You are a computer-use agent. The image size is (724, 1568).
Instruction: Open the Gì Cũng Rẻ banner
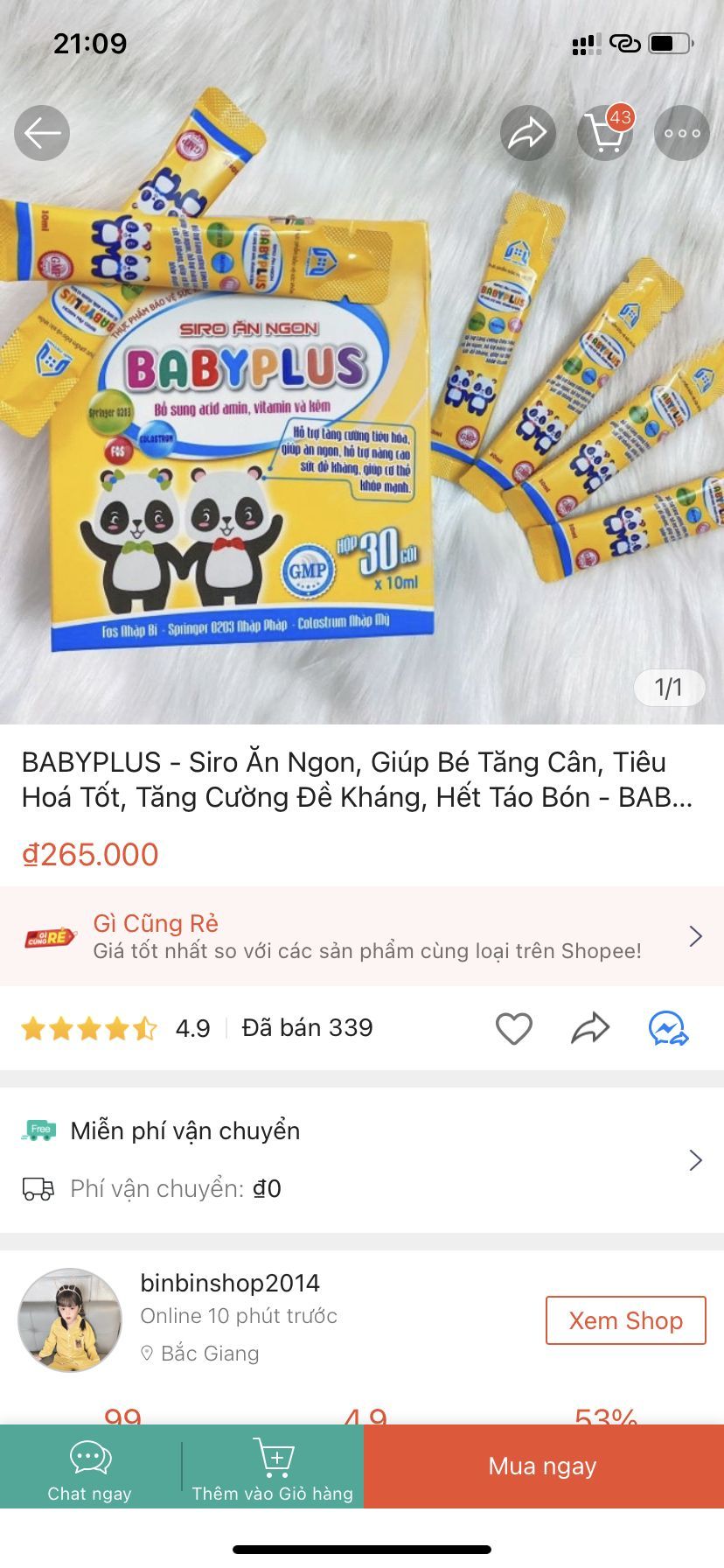362,936
